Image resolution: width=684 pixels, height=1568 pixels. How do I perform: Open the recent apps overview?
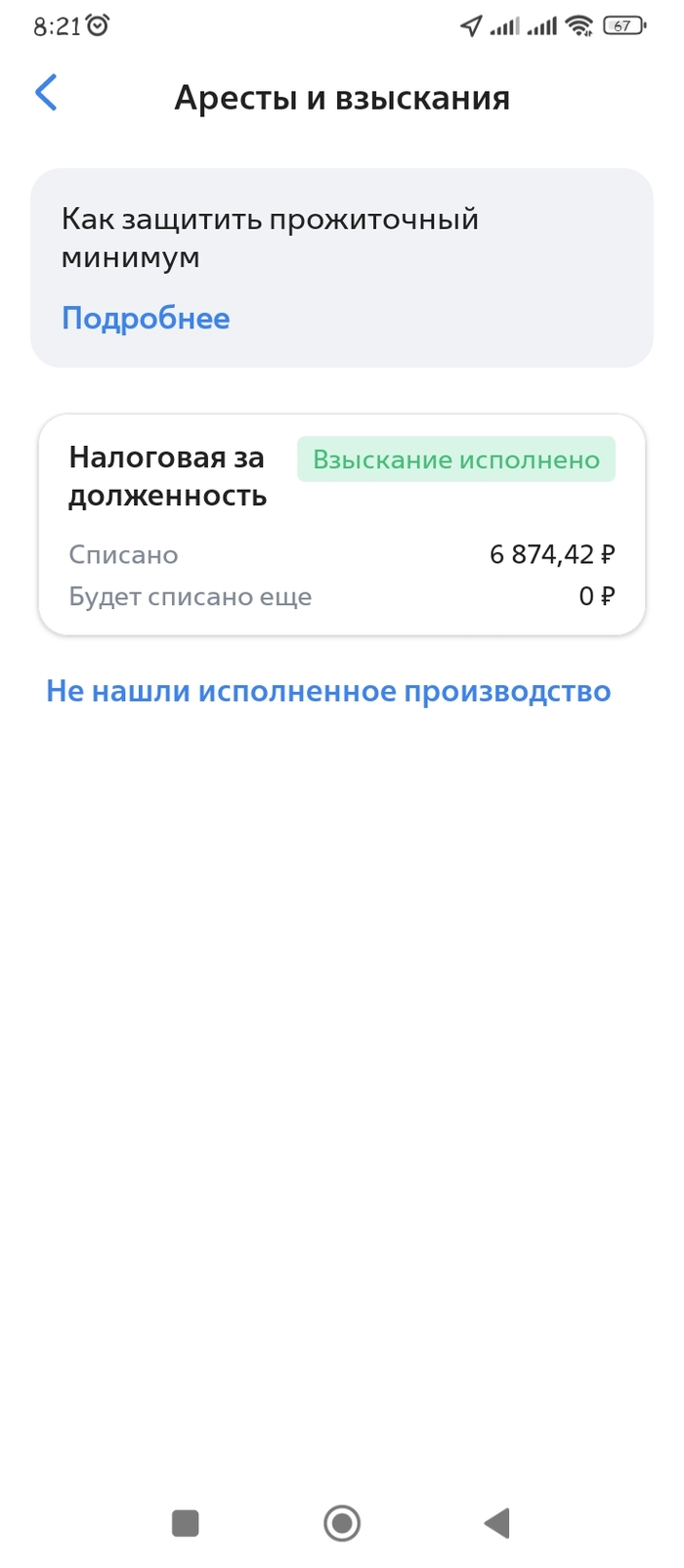pyautogui.click(x=186, y=1522)
